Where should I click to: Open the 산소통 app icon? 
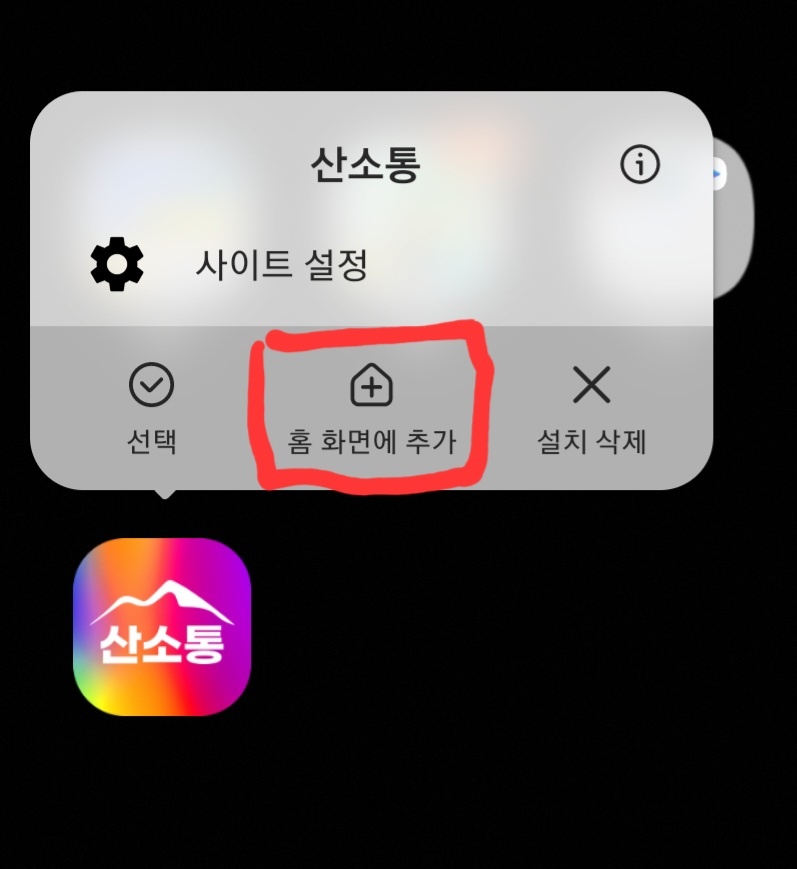tap(162, 627)
